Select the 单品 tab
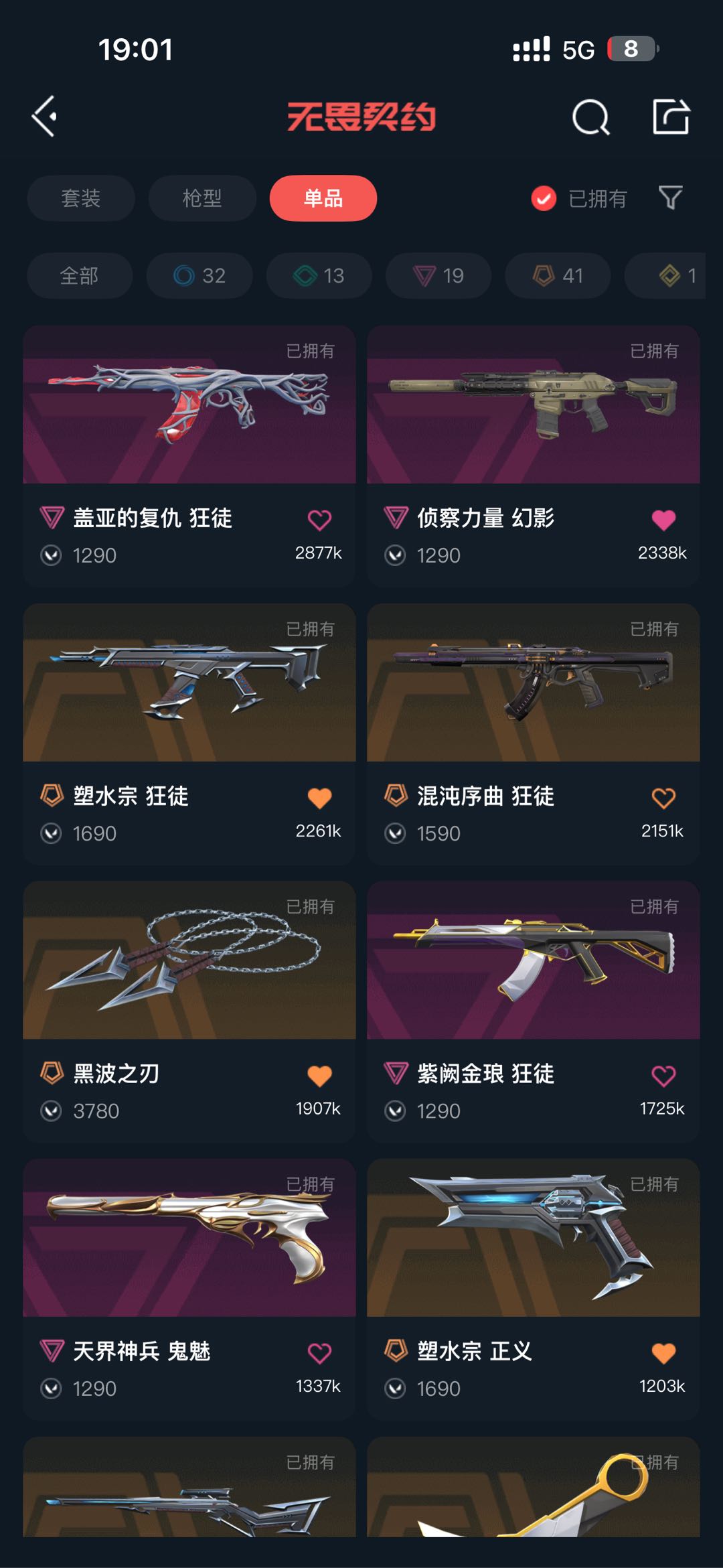This screenshot has height=1568, width=723. (x=323, y=198)
